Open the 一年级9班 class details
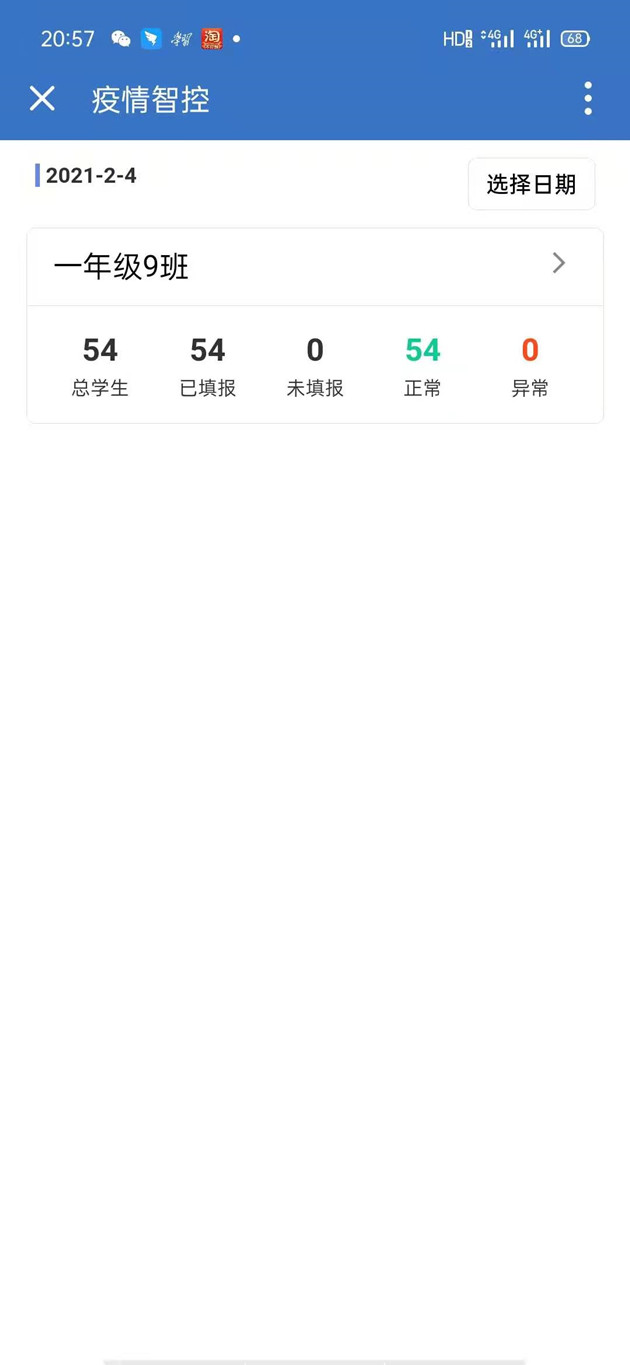This screenshot has width=630, height=1365. tap(315, 267)
